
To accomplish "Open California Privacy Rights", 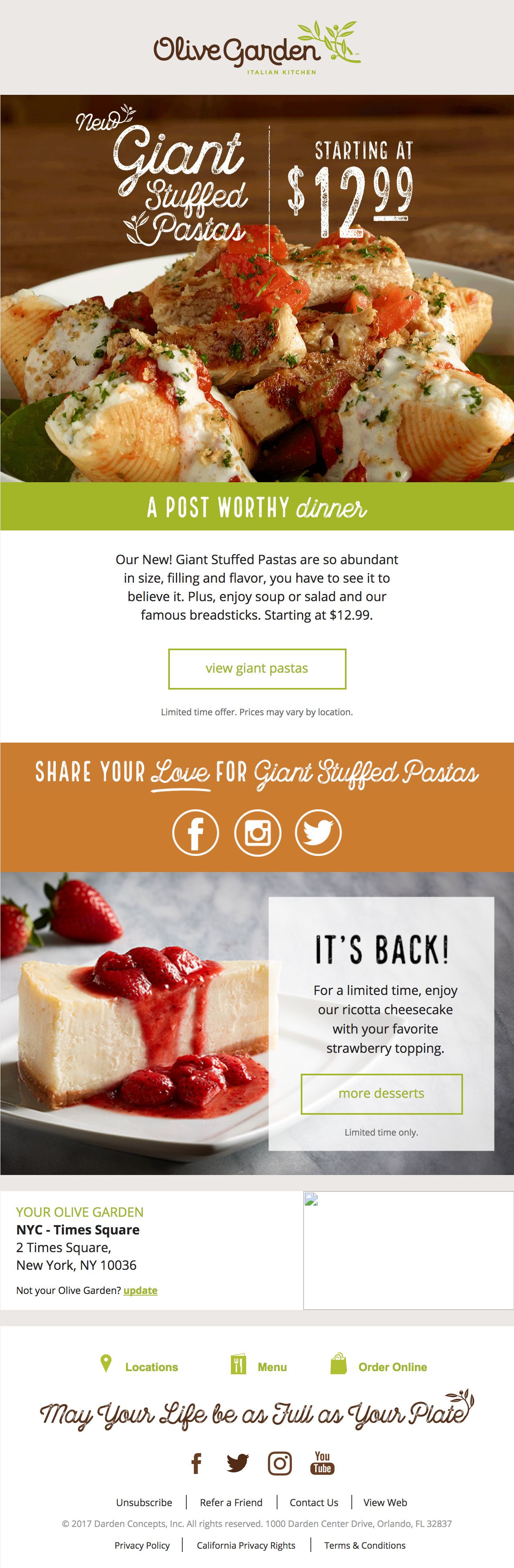I will point(246,1545).
